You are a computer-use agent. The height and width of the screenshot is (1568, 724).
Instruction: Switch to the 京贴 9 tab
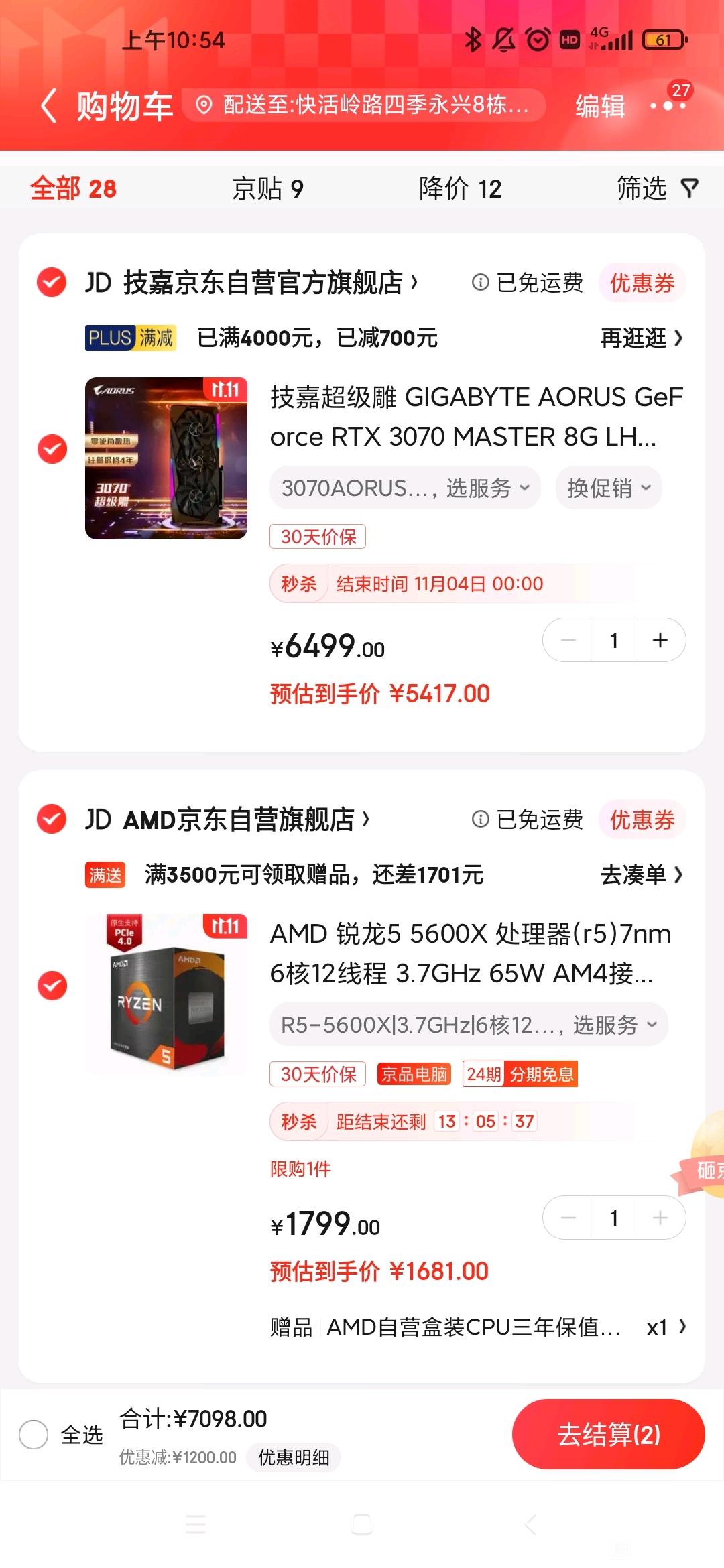tap(267, 188)
